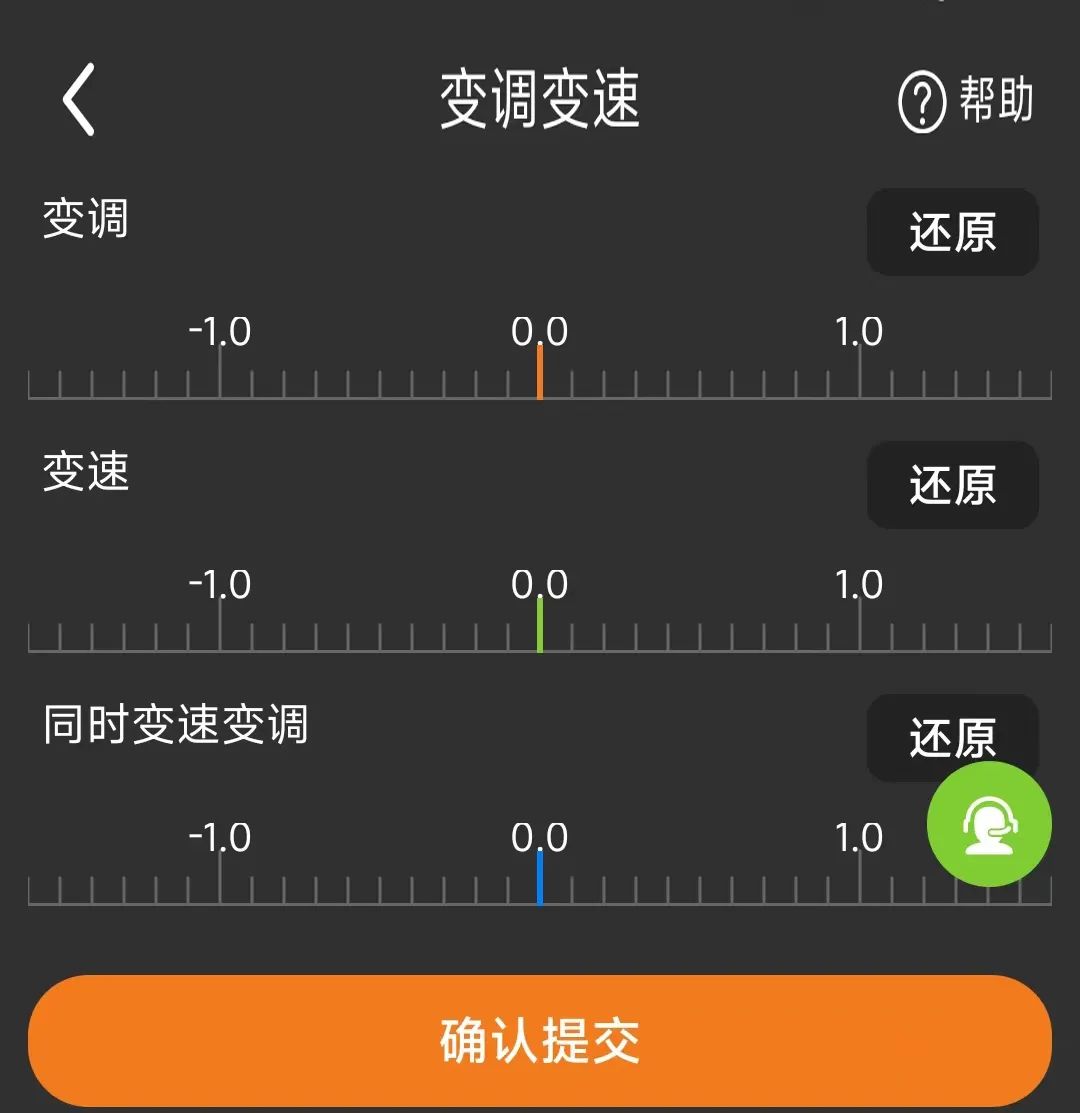Reset 变调 with its 还原 button
Viewport: 1080px width, 1113px height.
click(952, 232)
